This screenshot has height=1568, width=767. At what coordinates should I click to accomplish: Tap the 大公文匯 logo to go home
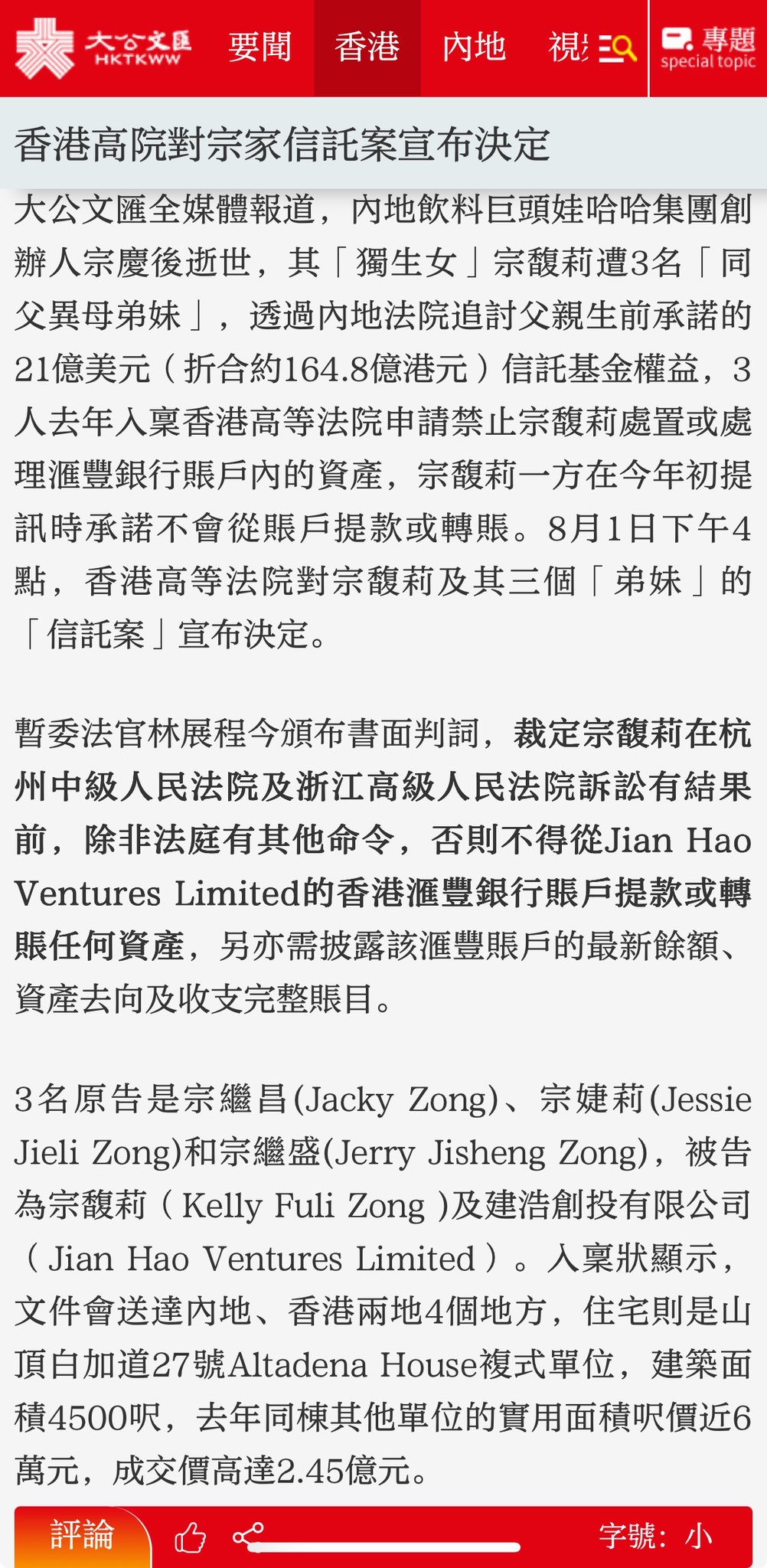(x=103, y=48)
